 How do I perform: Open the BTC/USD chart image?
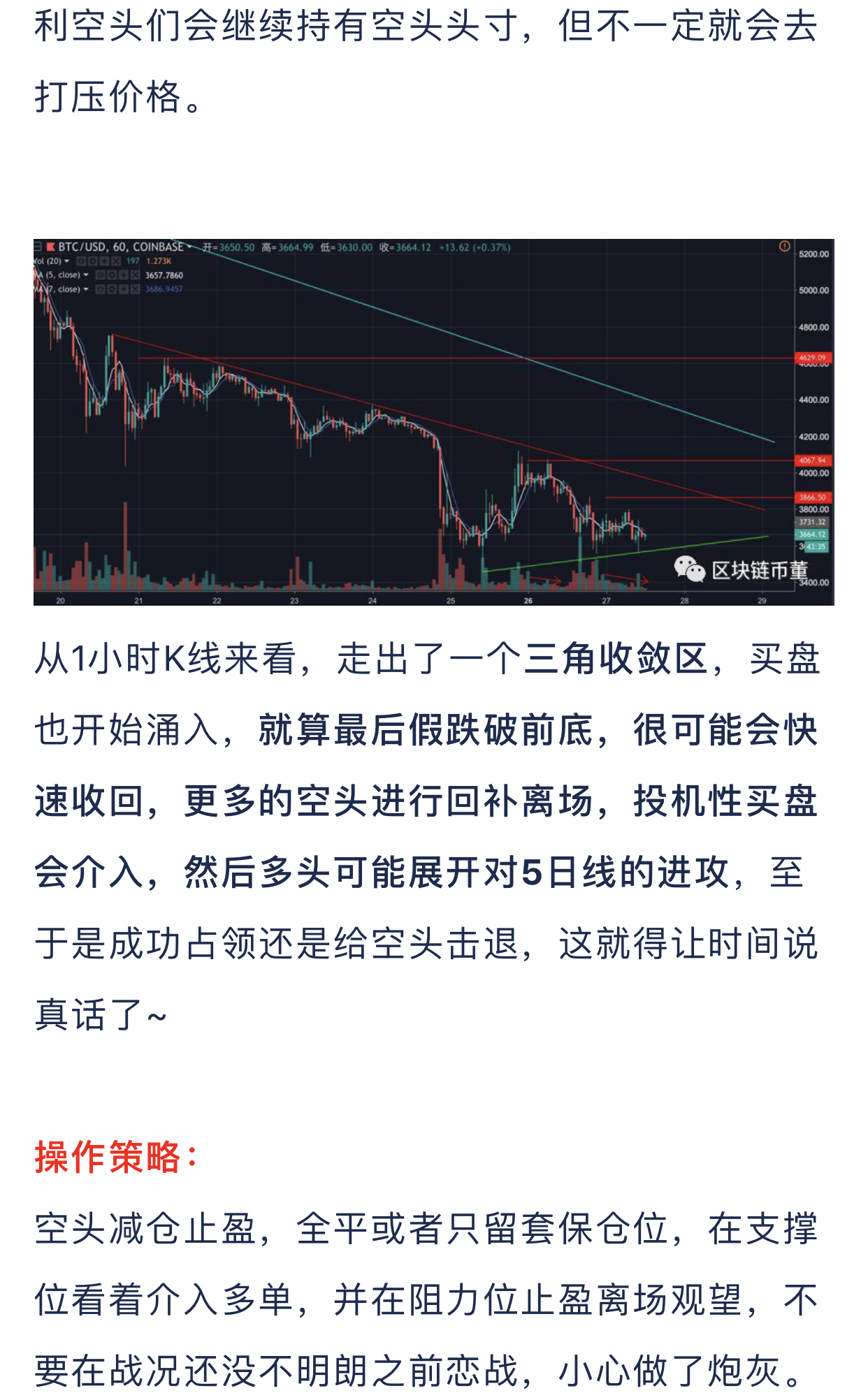click(x=433, y=422)
